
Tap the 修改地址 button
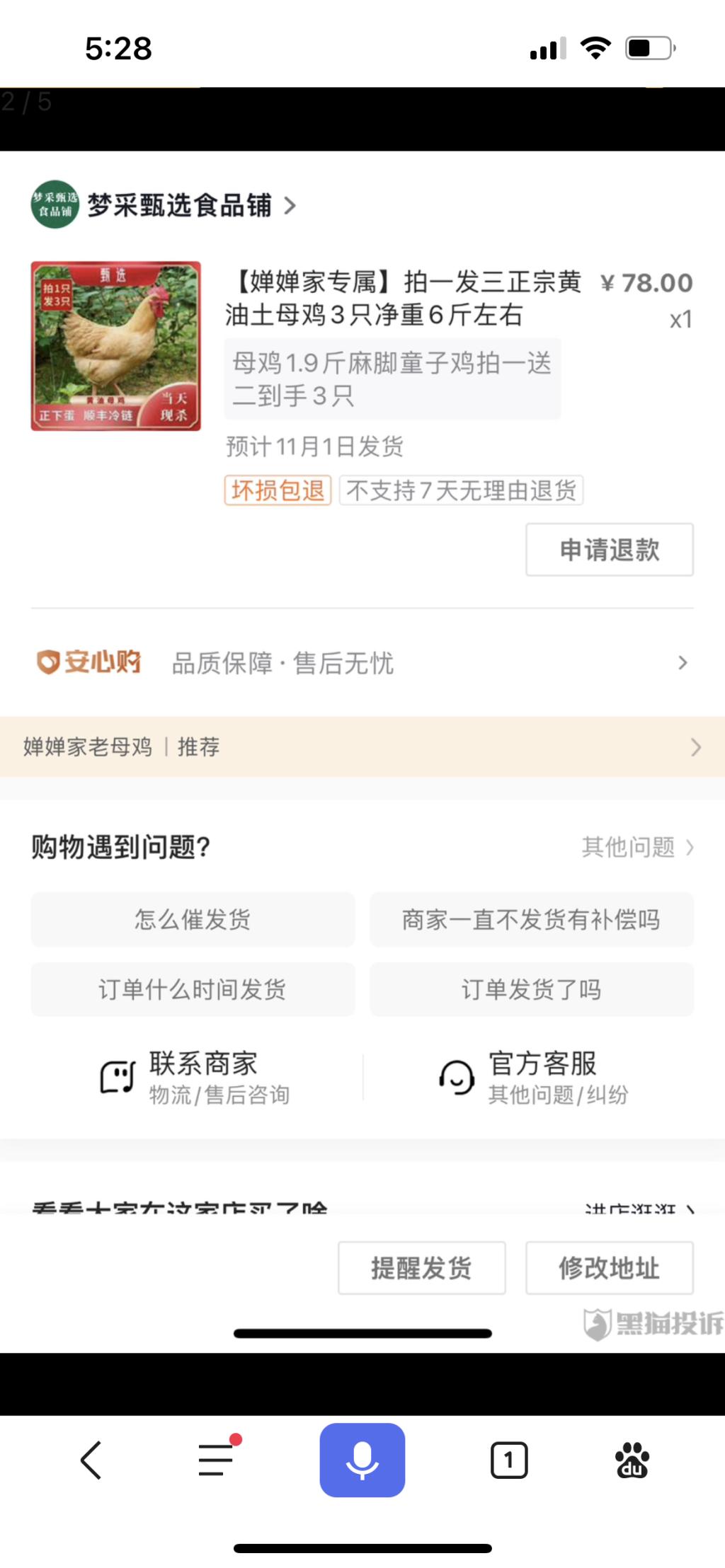pyautogui.click(x=609, y=1267)
